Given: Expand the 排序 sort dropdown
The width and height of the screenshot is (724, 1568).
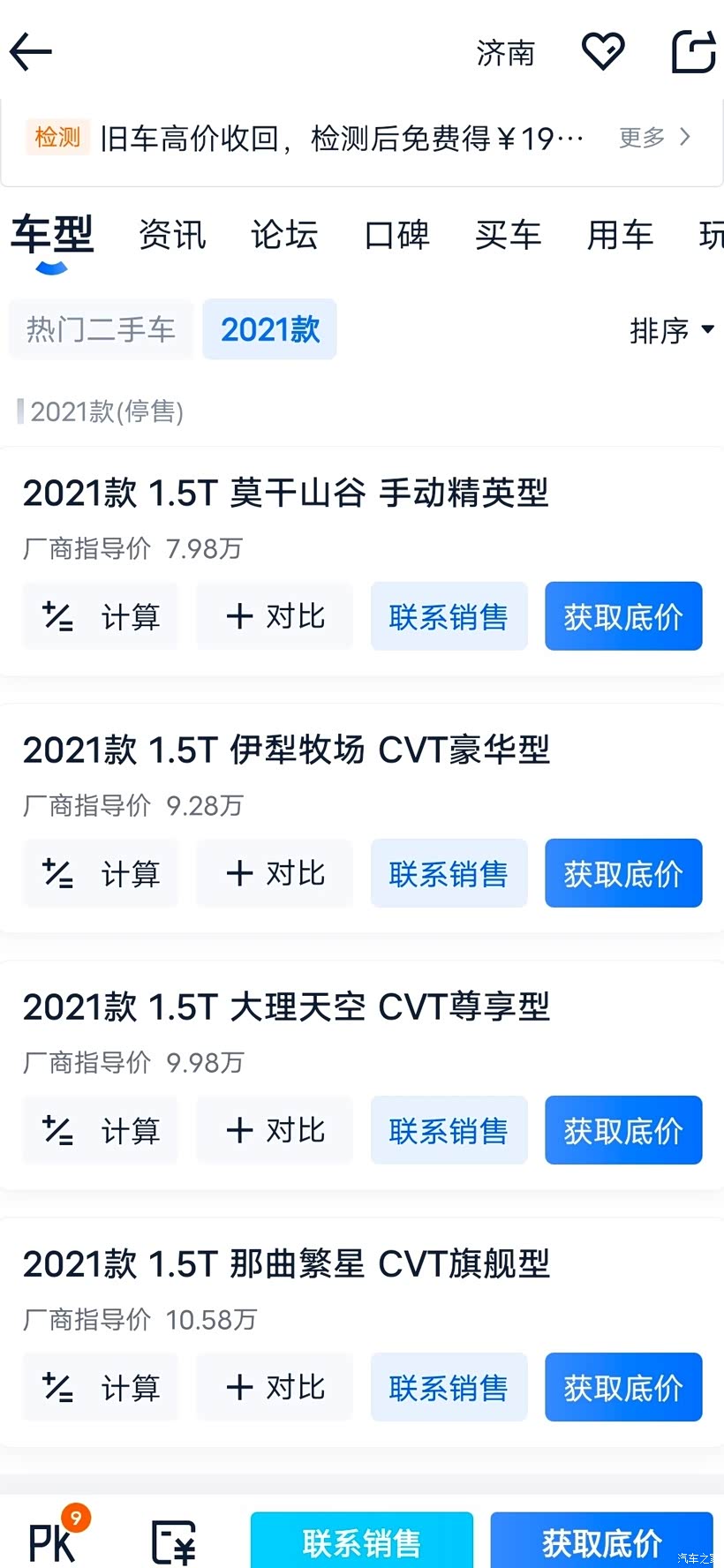Looking at the screenshot, I should tap(671, 330).
